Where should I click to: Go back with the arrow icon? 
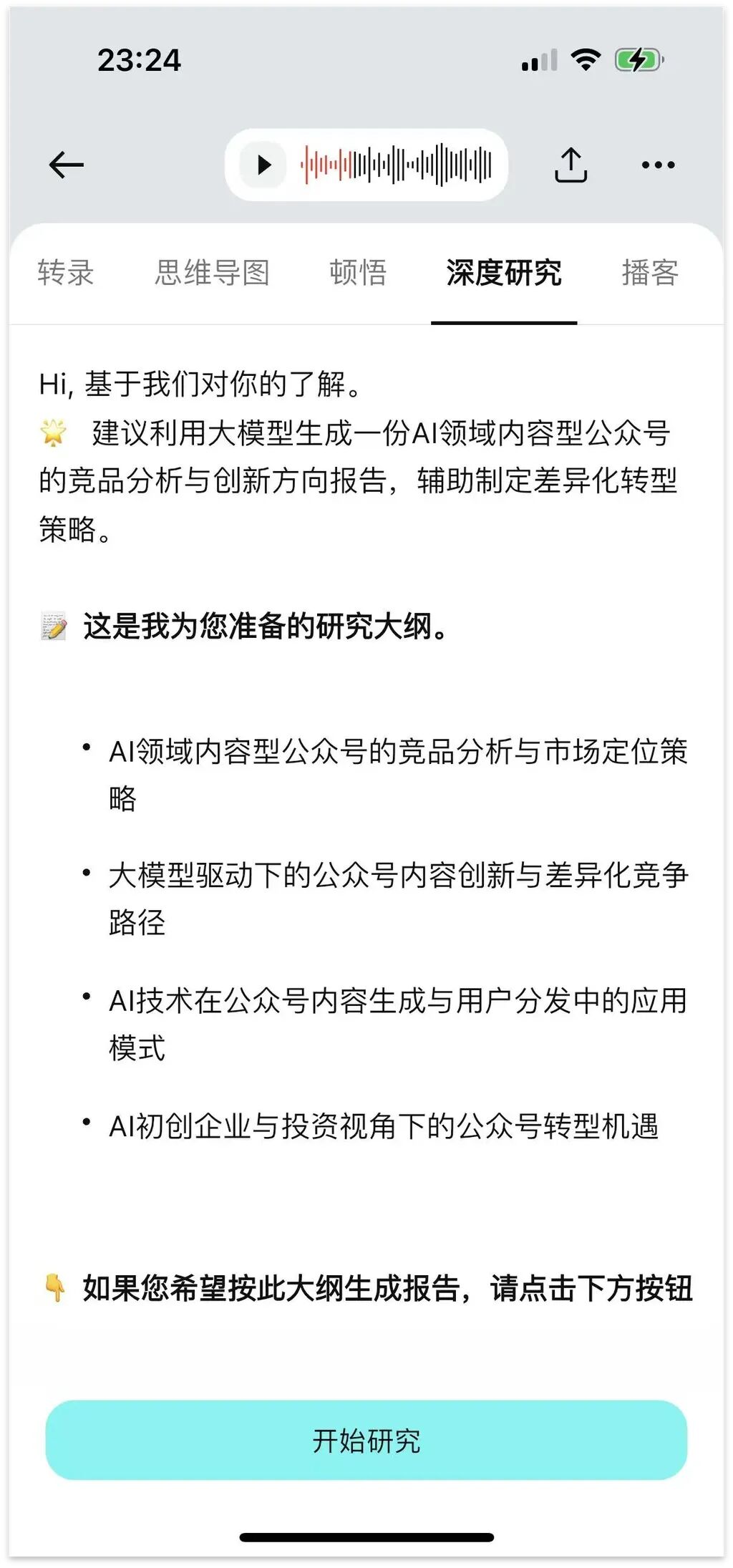tap(67, 165)
